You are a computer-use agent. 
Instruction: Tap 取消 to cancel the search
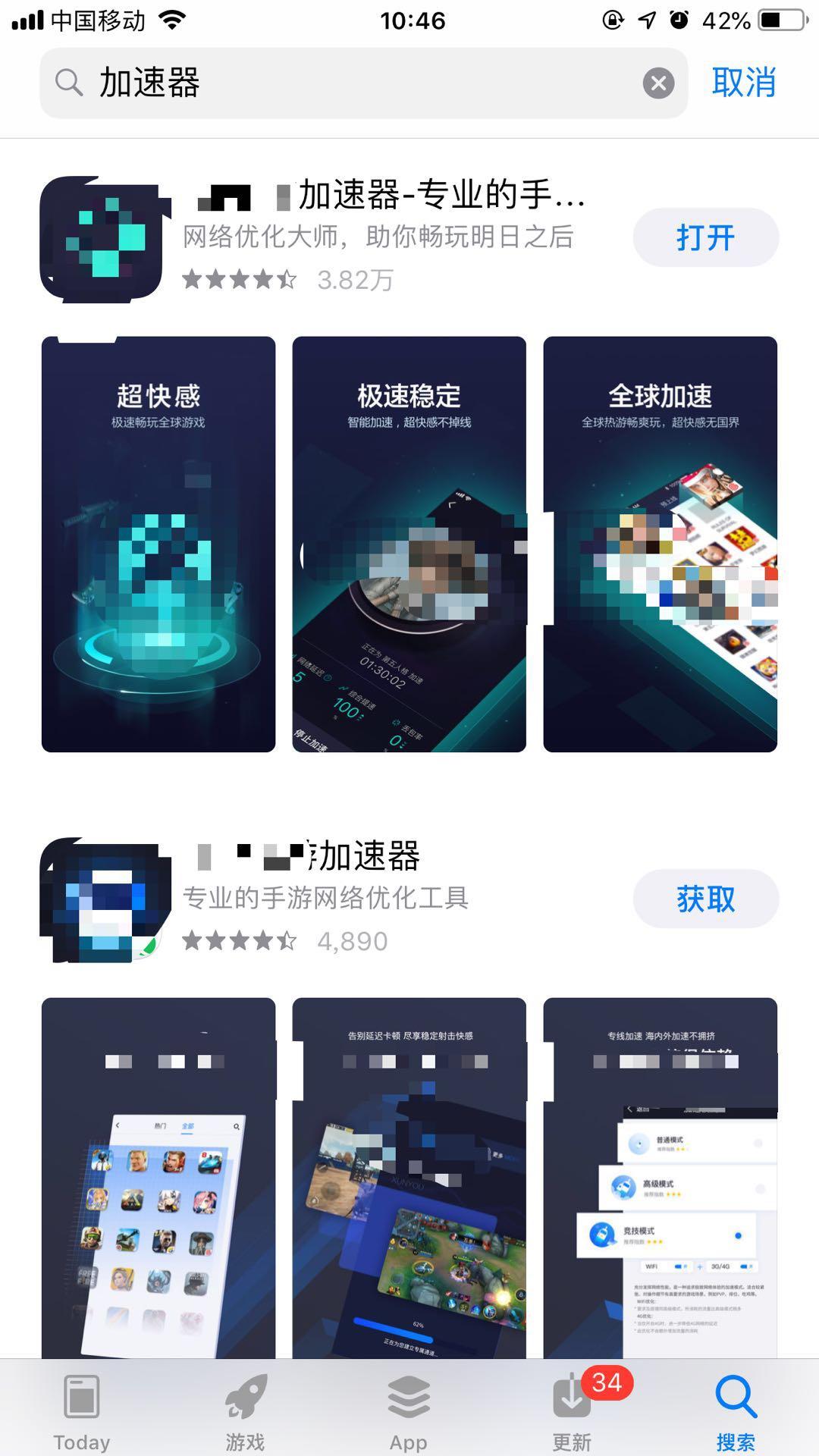pyautogui.click(x=743, y=83)
